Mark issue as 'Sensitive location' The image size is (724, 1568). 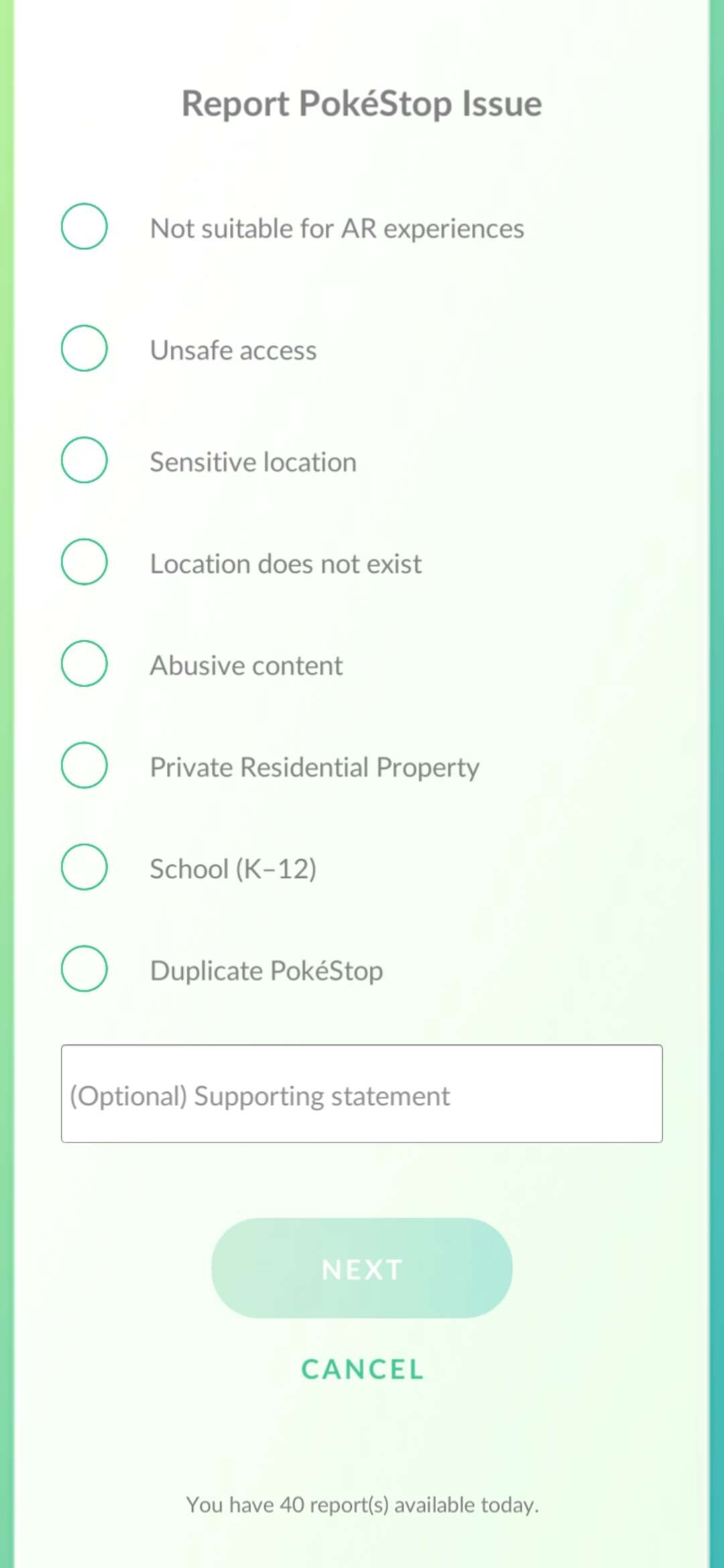click(x=84, y=460)
